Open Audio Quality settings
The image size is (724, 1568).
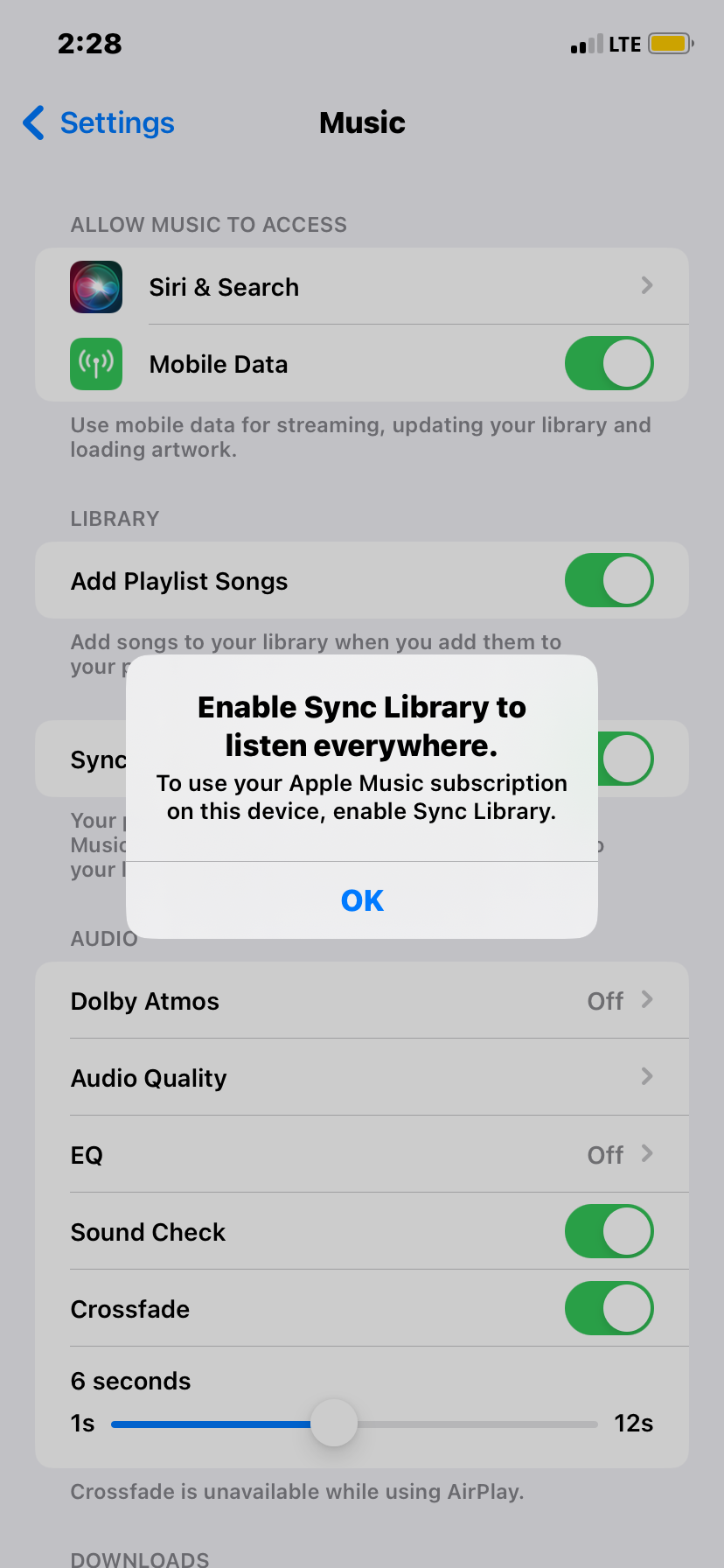[x=362, y=1077]
